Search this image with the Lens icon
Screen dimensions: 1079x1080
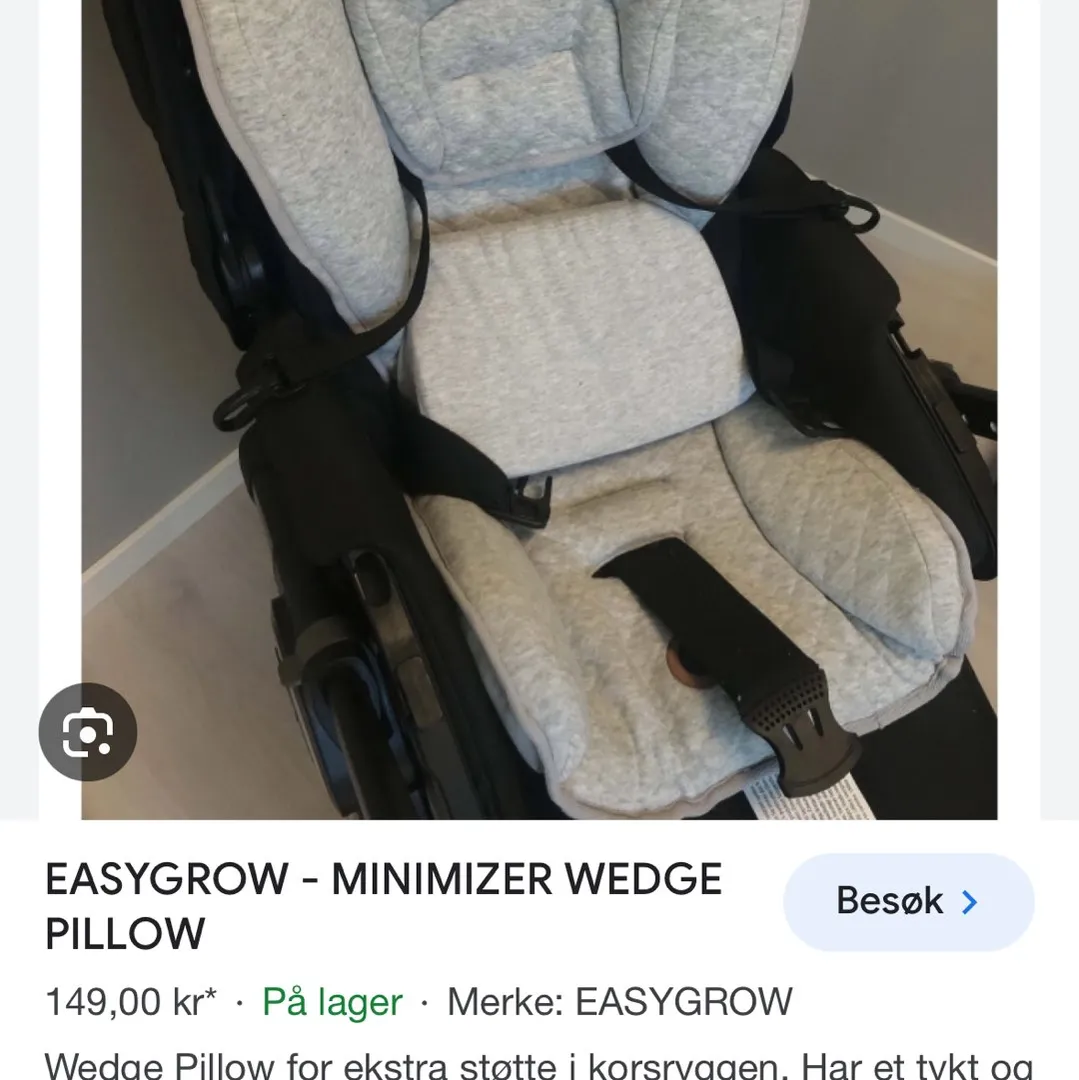88,733
